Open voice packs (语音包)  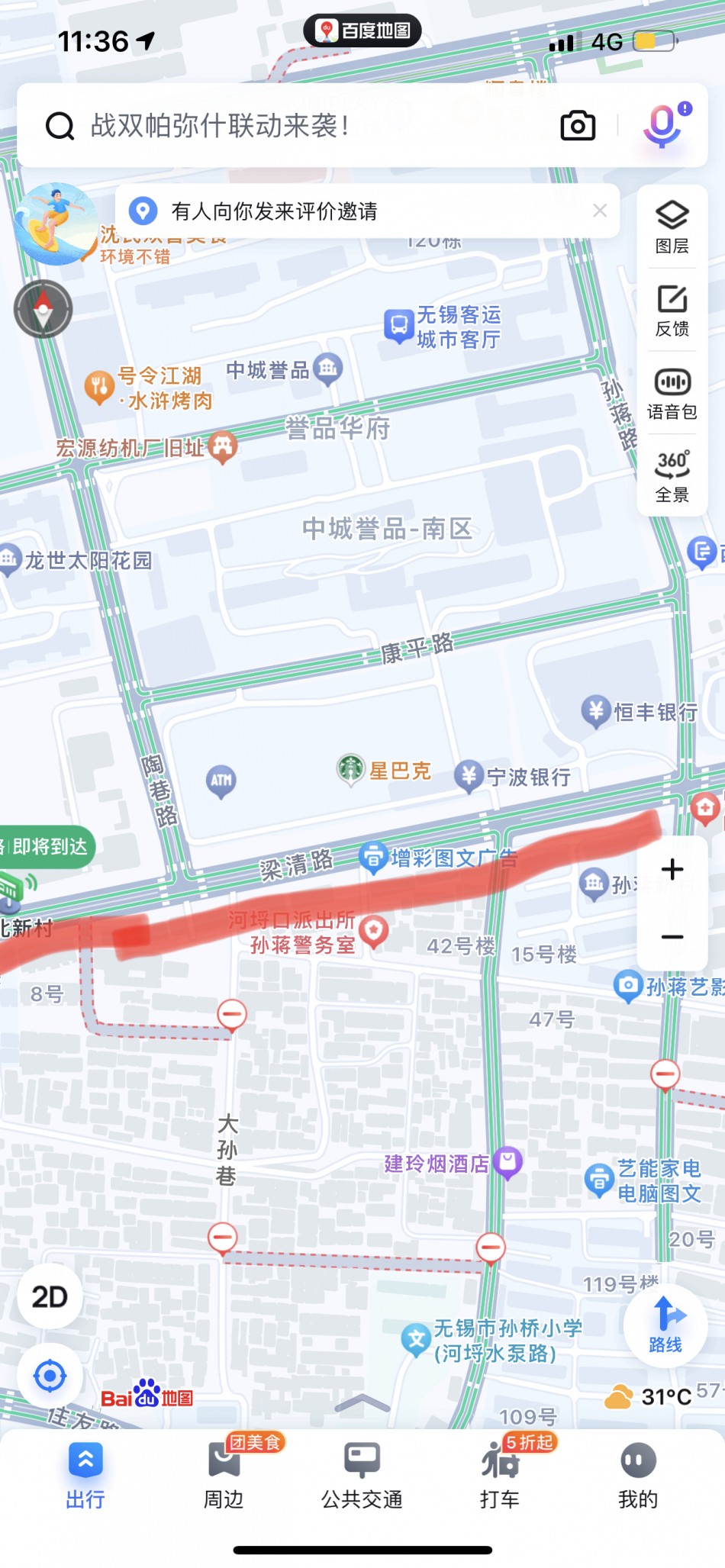[672, 394]
